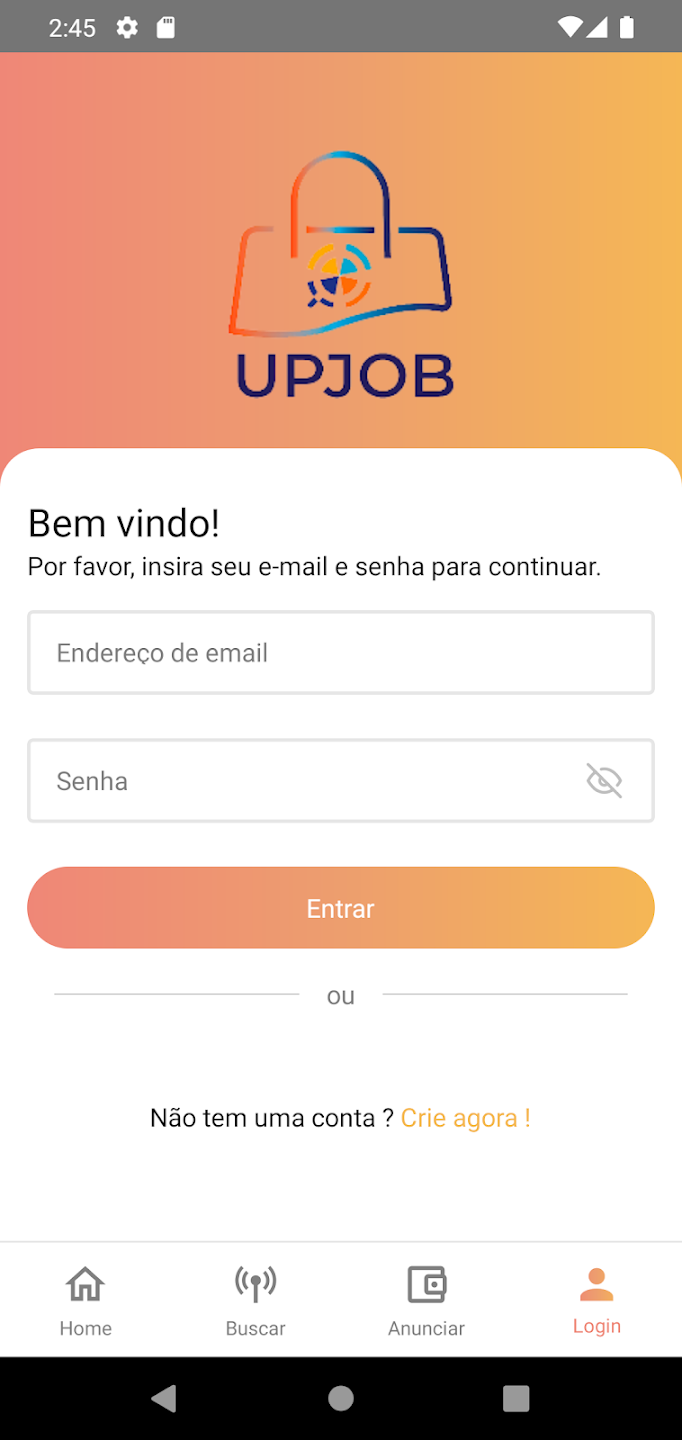This screenshot has height=1440, width=682.
Task: Toggle password visibility eye icon
Action: [x=604, y=780]
